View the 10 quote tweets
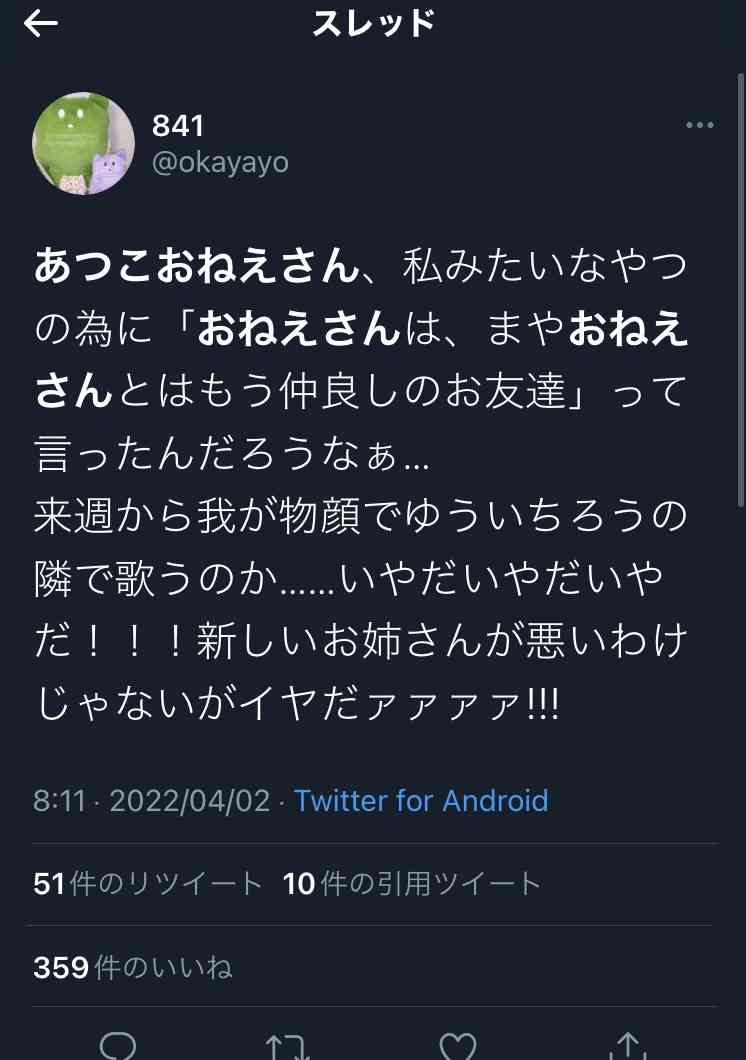Viewport: 746px width, 1060px height. coord(412,884)
